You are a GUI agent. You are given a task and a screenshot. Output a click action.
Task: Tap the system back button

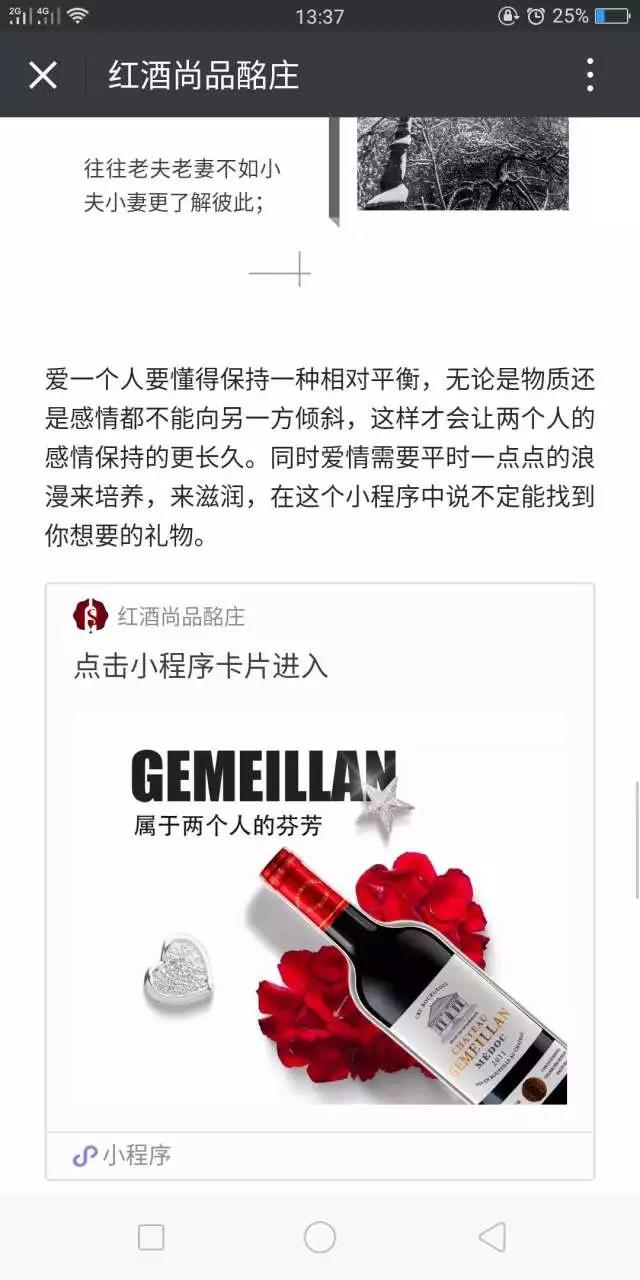(492, 1237)
